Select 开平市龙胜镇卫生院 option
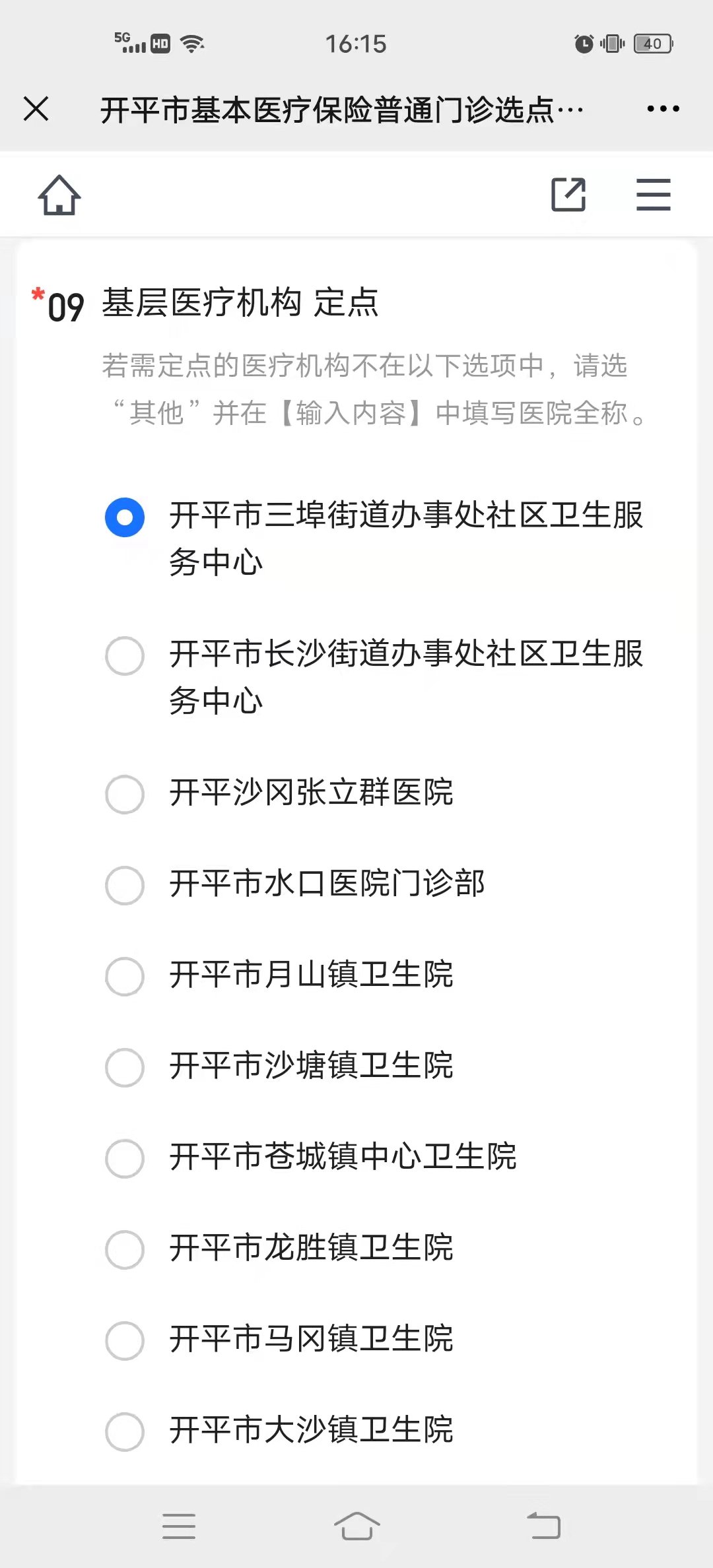 coord(125,1249)
